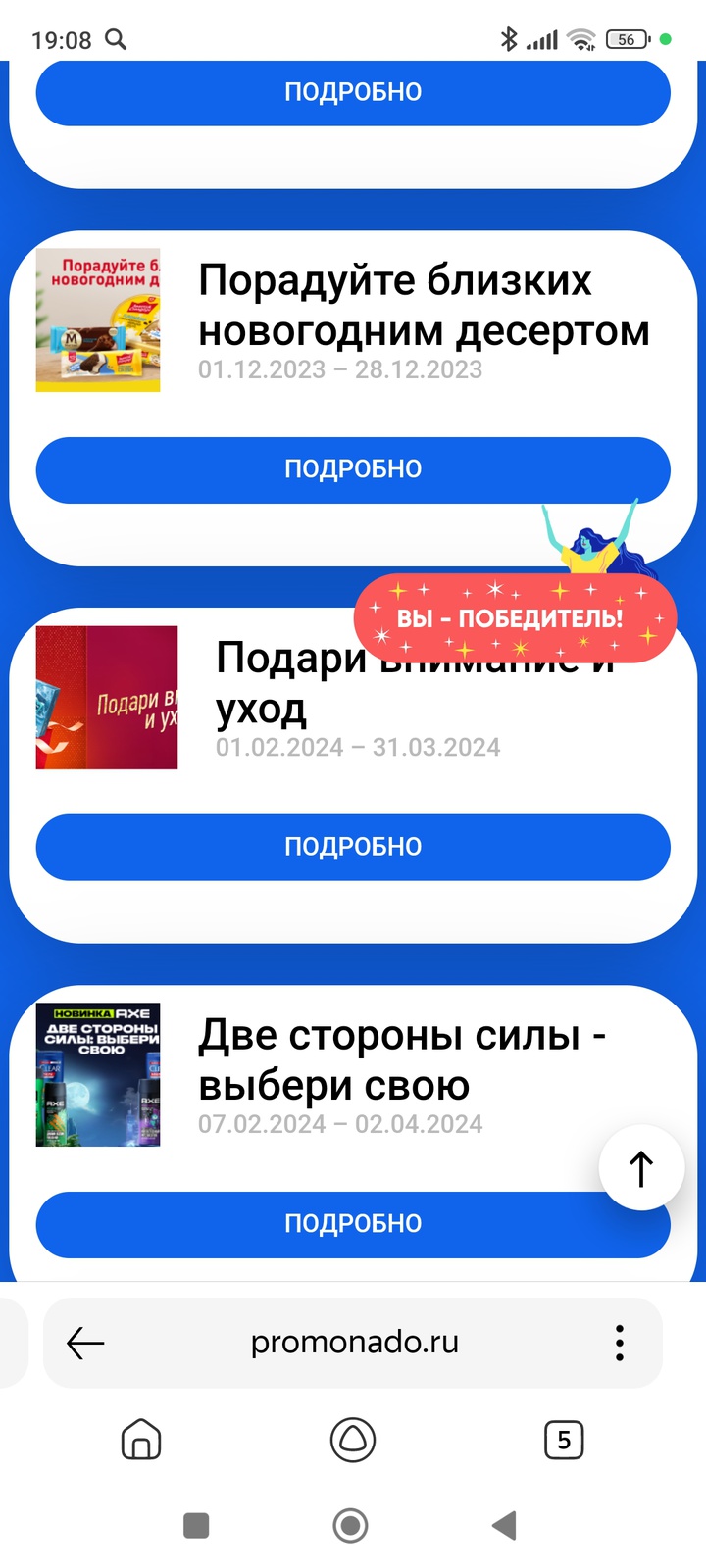Open the Axe promo thumbnail image
The height and width of the screenshot is (1568, 706).
click(98, 1074)
